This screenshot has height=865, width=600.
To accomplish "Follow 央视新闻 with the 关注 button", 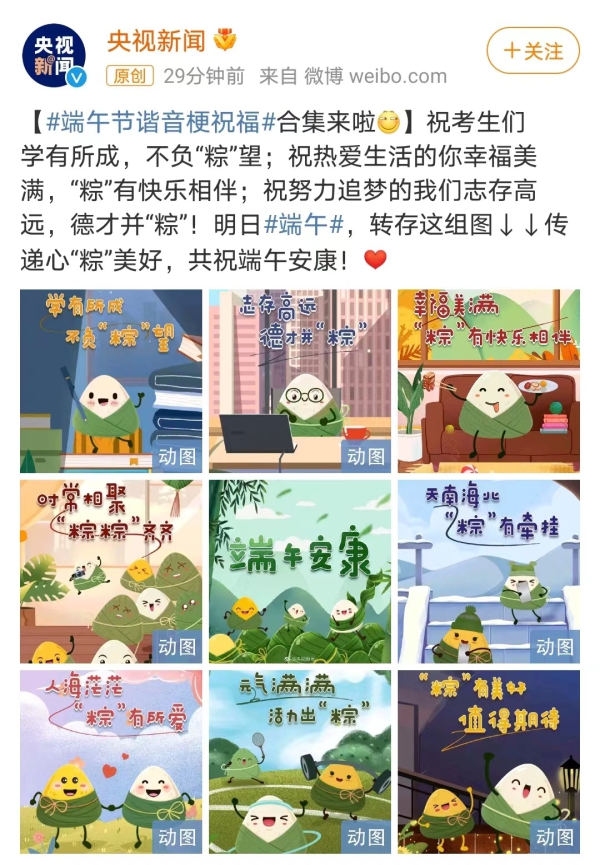I will coord(532,50).
